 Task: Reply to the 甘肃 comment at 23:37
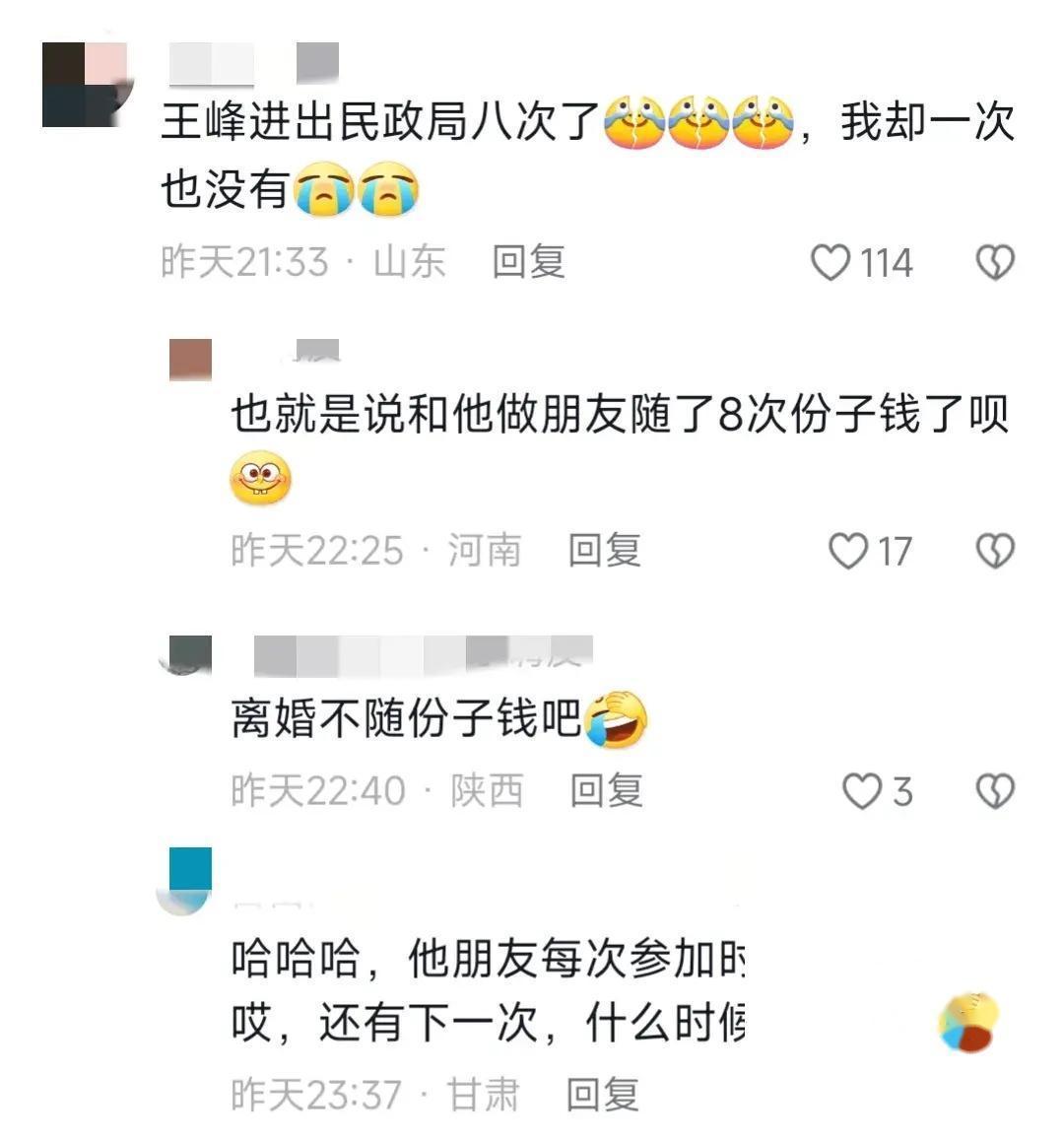[x=602, y=1095]
